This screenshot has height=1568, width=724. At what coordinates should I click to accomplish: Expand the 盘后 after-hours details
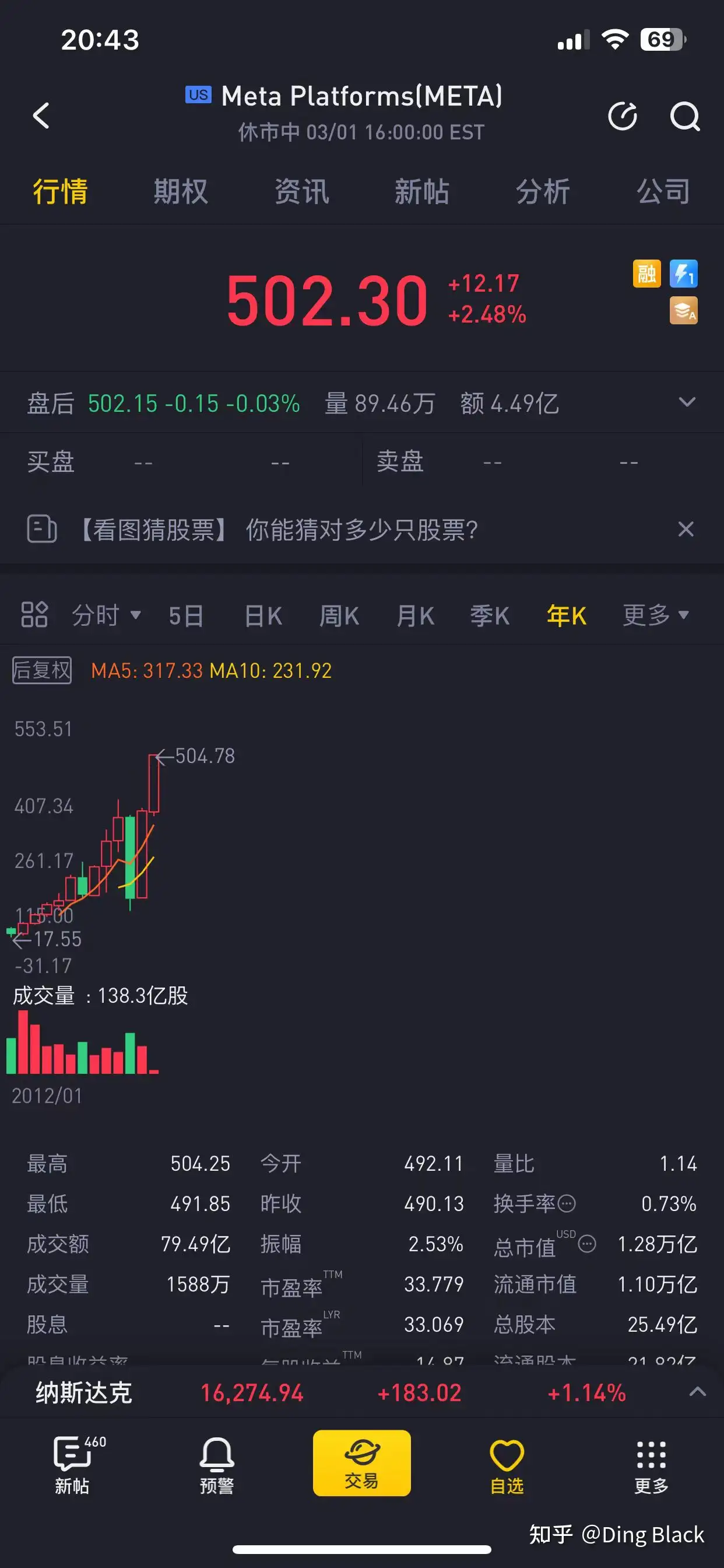(687, 402)
